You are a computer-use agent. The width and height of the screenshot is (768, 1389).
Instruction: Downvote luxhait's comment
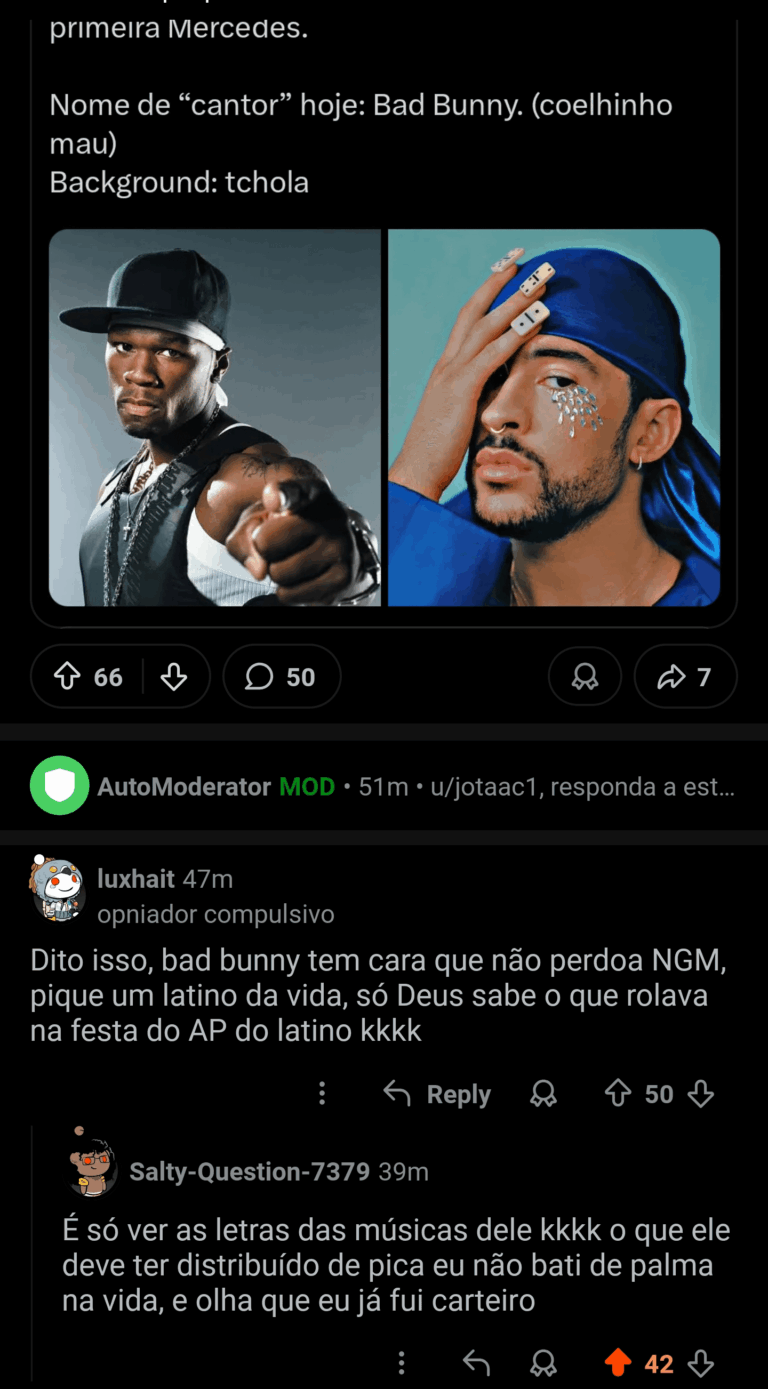[x=701, y=1094]
